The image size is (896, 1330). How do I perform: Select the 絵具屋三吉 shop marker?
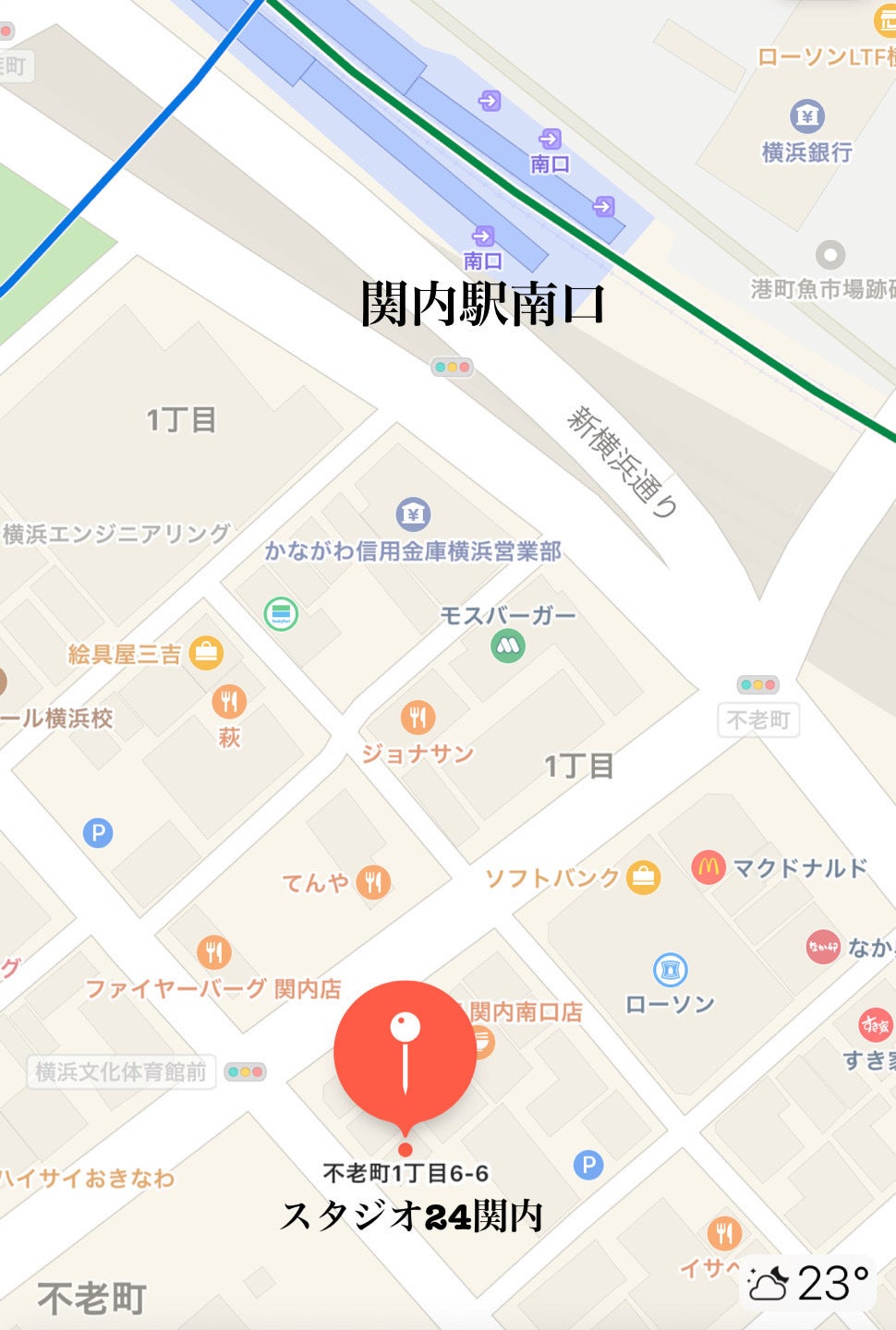206,653
